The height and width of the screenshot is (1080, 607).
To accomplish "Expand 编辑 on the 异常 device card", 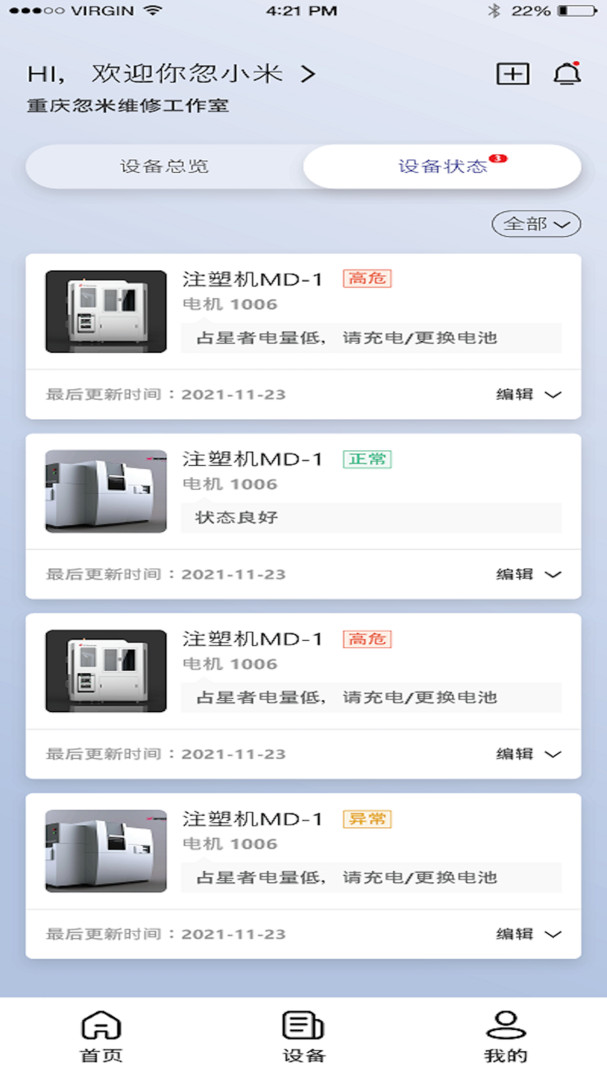I will coord(529,934).
